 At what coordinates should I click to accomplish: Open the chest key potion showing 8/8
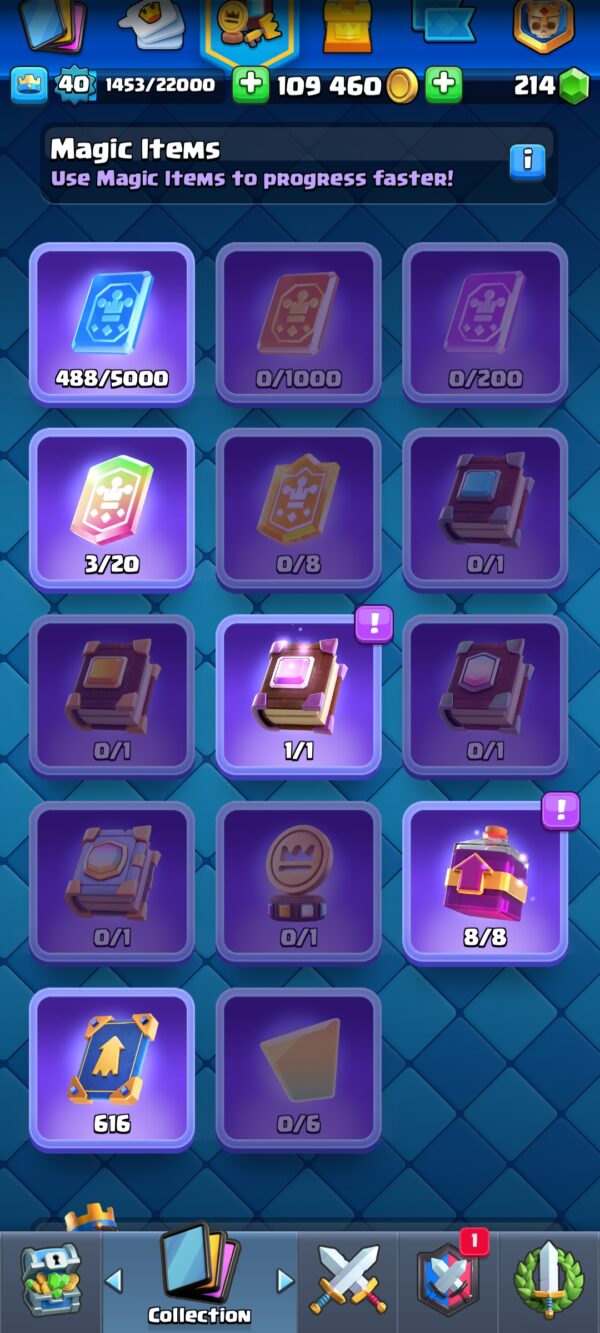tap(485, 881)
